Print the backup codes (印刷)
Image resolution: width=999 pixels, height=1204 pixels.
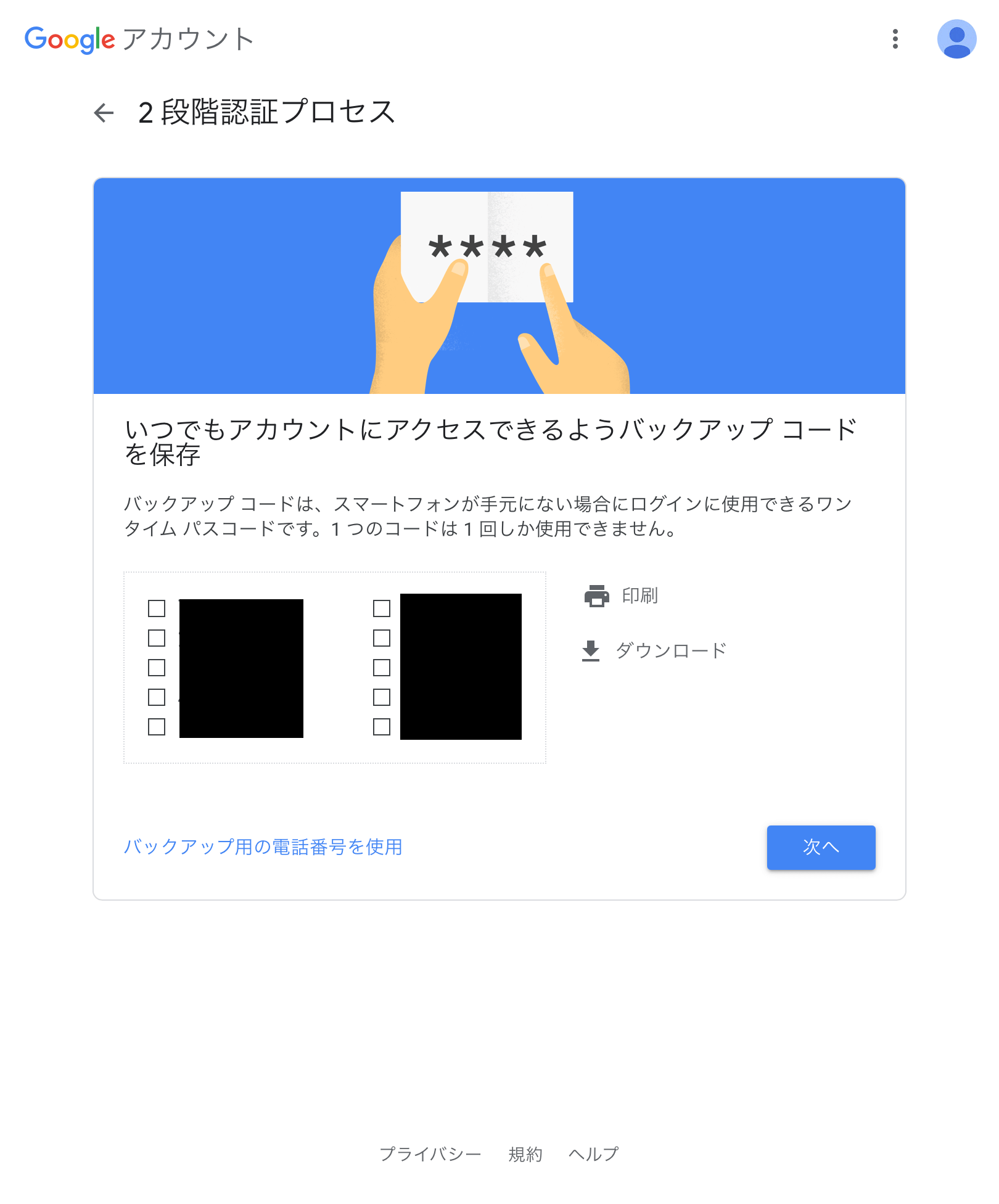point(622,596)
